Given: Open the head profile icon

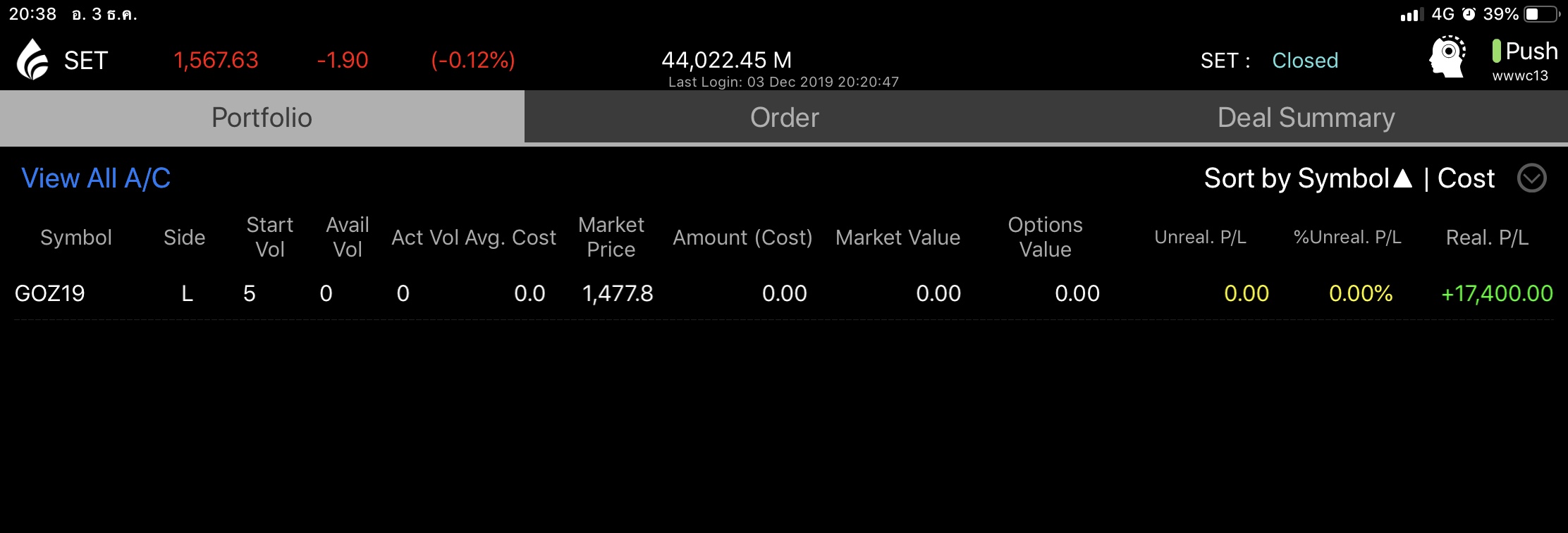Looking at the screenshot, I should [x=1447, y=56].
